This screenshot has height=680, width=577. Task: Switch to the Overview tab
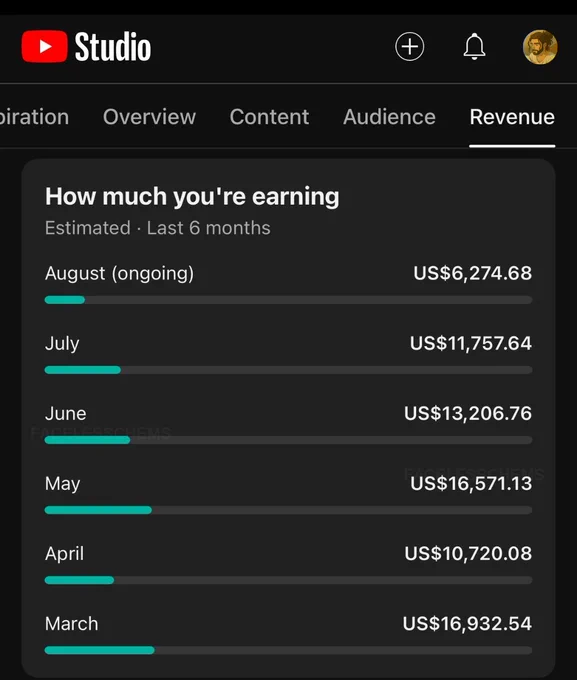point(149,117)
